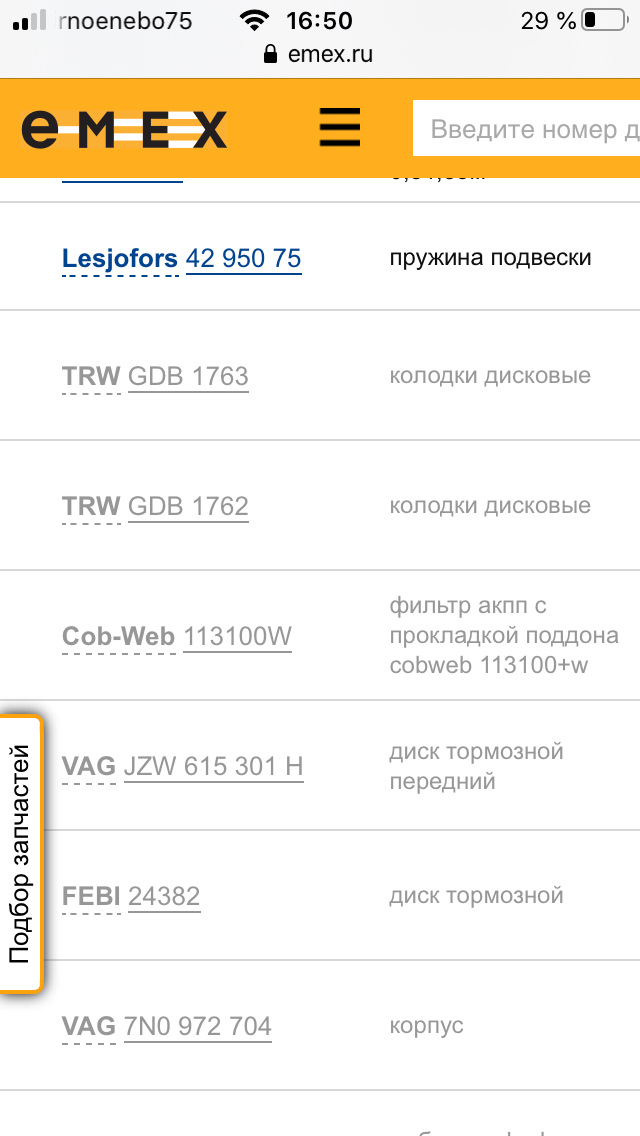Open part number GDB 1763
Screen dimensions: 640x1136
point(188,376)
